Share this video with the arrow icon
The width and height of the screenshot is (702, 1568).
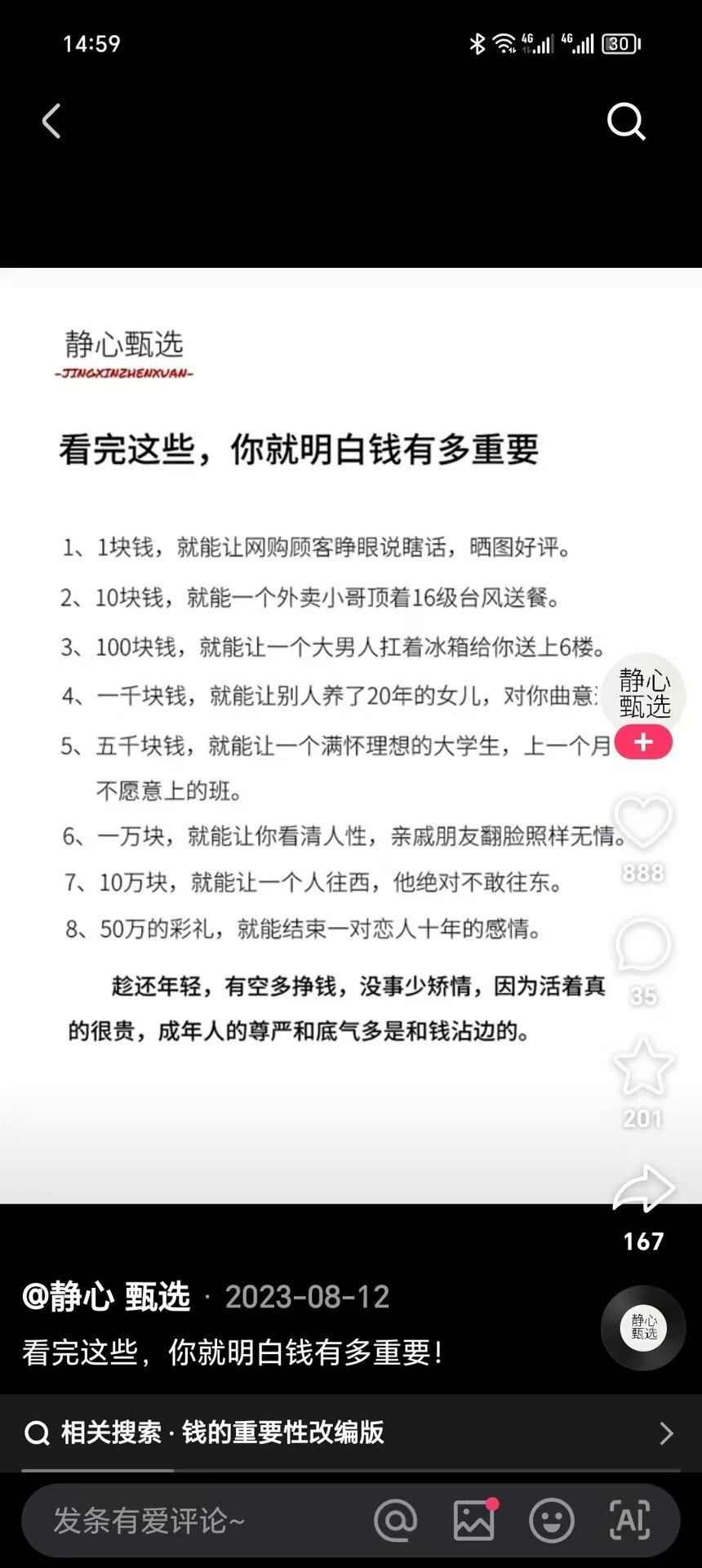643,1189
